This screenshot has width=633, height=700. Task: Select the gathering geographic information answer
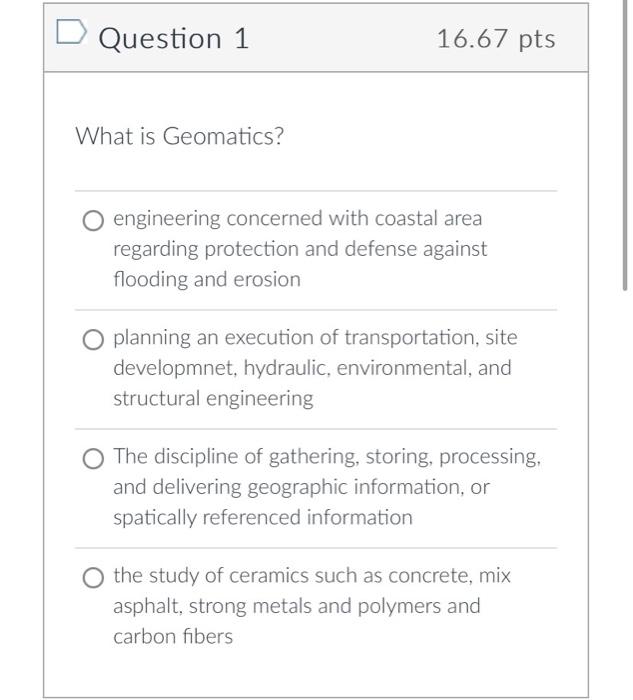[x=94, y=458]
